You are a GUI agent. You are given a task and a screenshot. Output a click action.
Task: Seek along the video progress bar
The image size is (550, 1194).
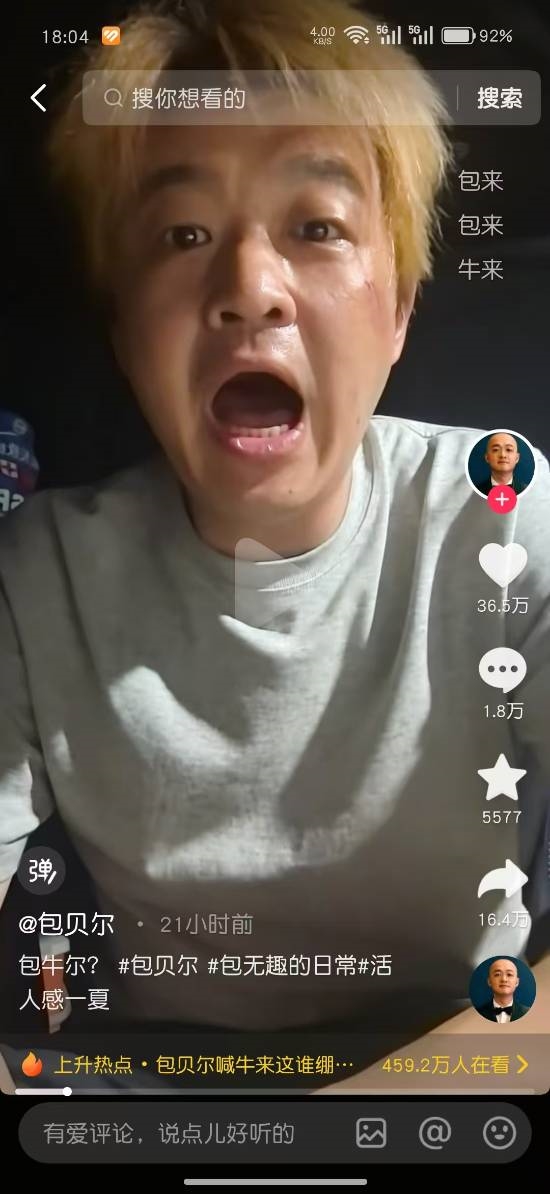(275, 1091)
